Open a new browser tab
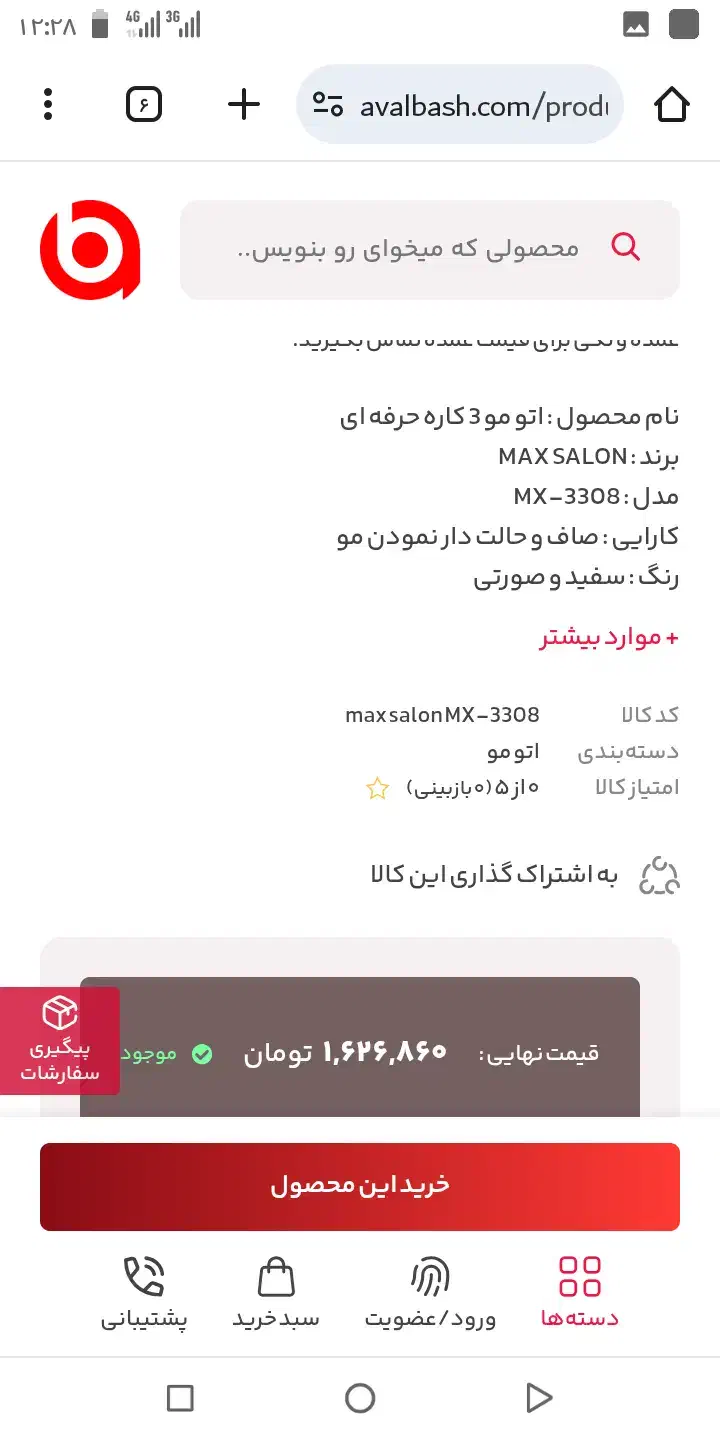 tap(244, 104)
